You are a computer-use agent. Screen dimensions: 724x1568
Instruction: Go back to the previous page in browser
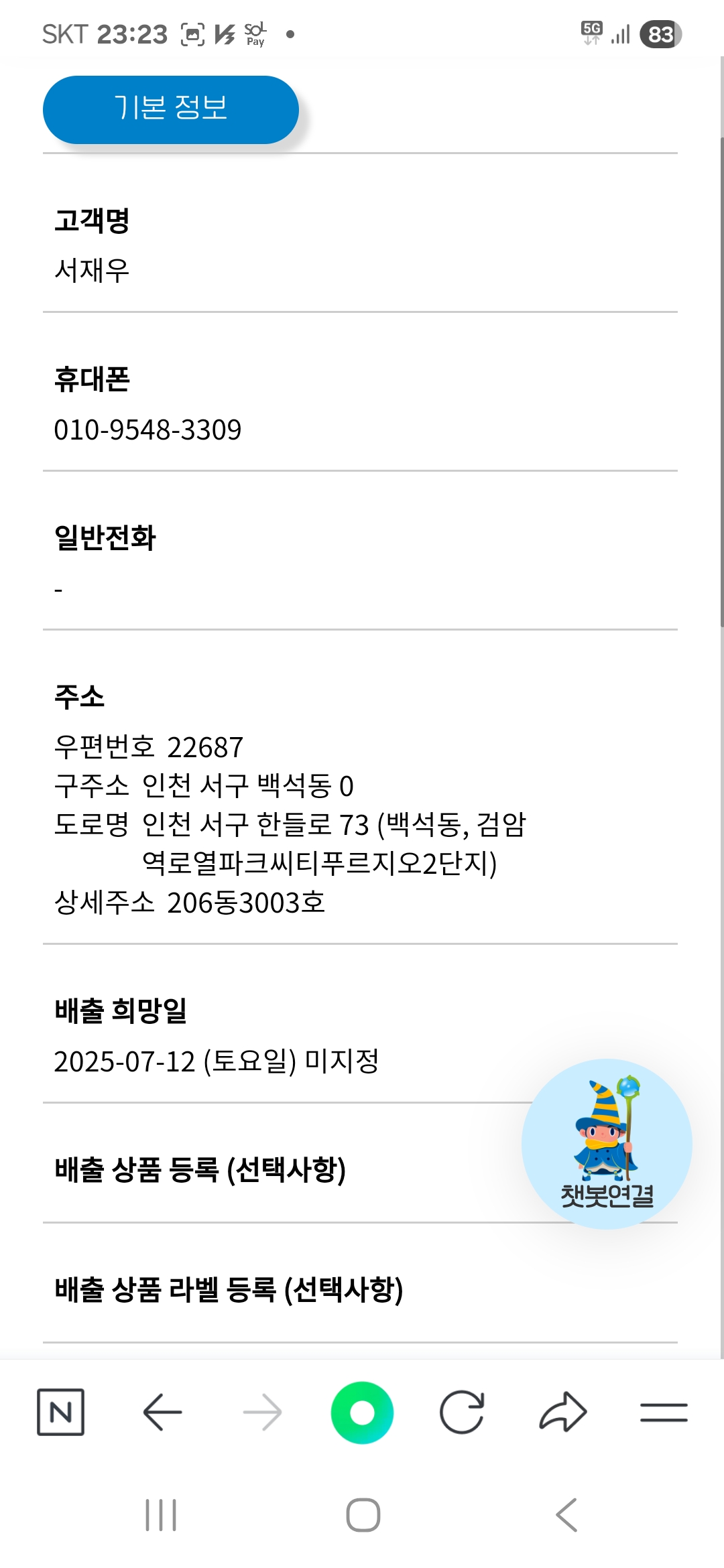[162, 1412]
